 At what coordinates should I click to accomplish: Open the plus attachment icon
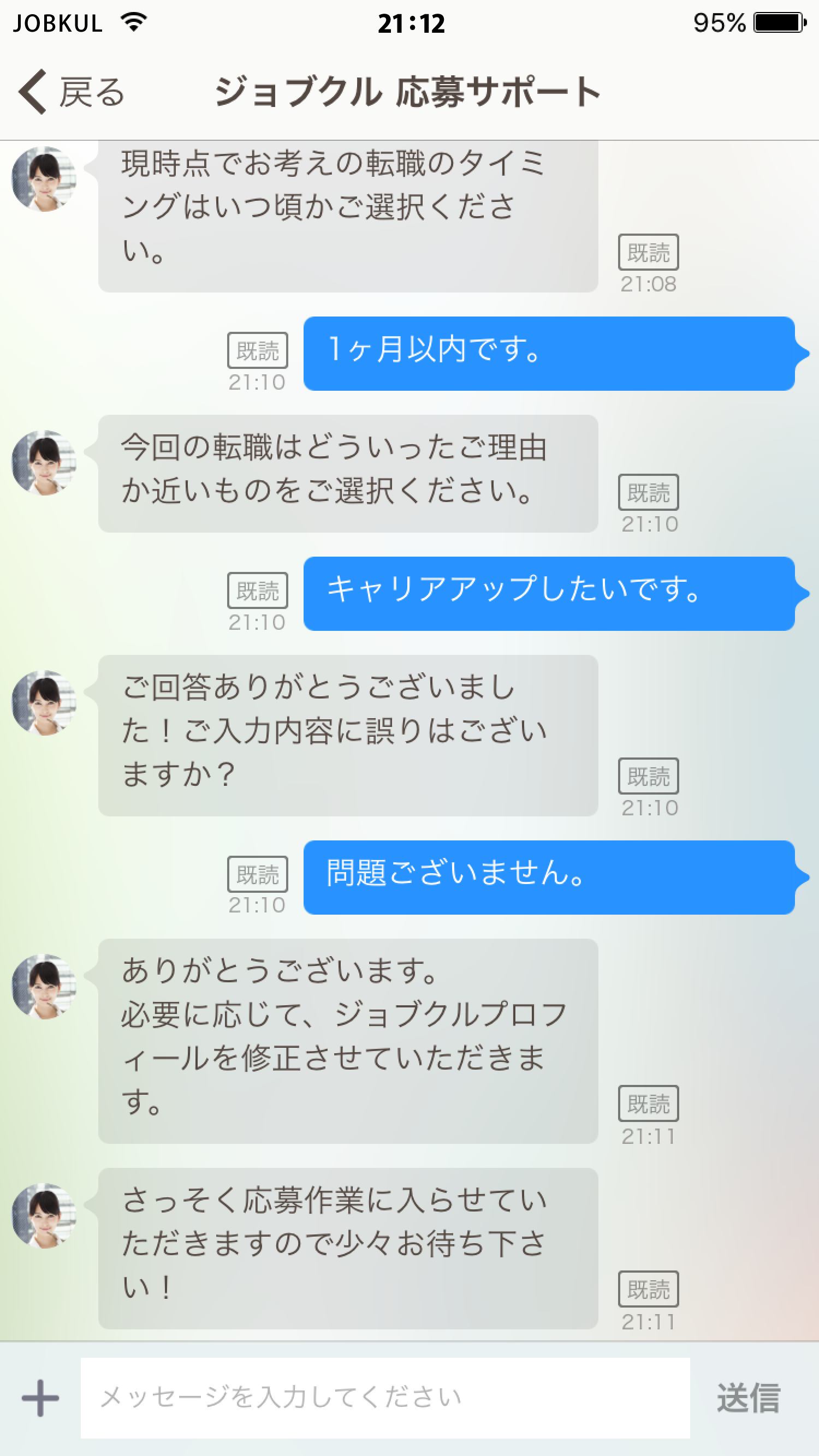pos(40,1398)
